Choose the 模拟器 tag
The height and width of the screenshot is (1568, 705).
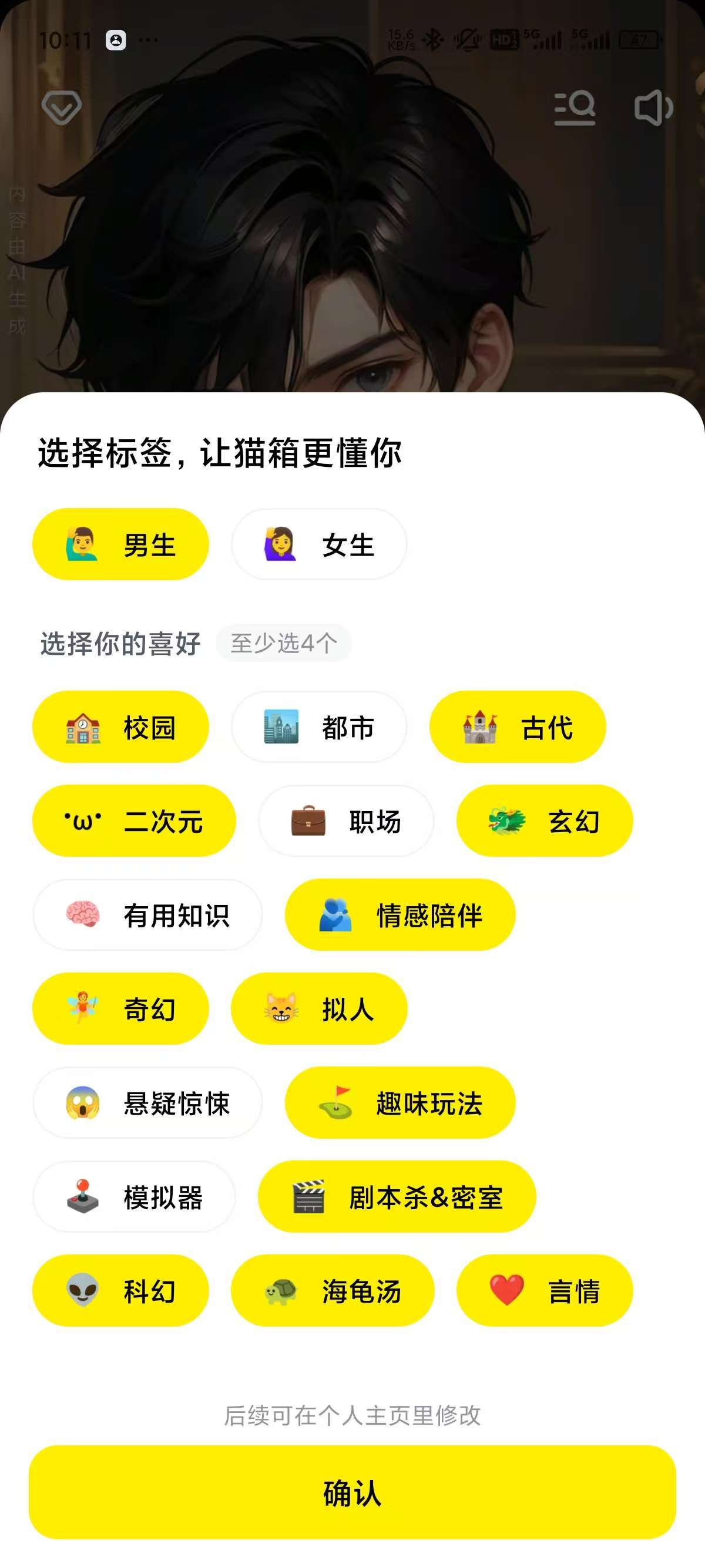click(x=134, y=1197)
